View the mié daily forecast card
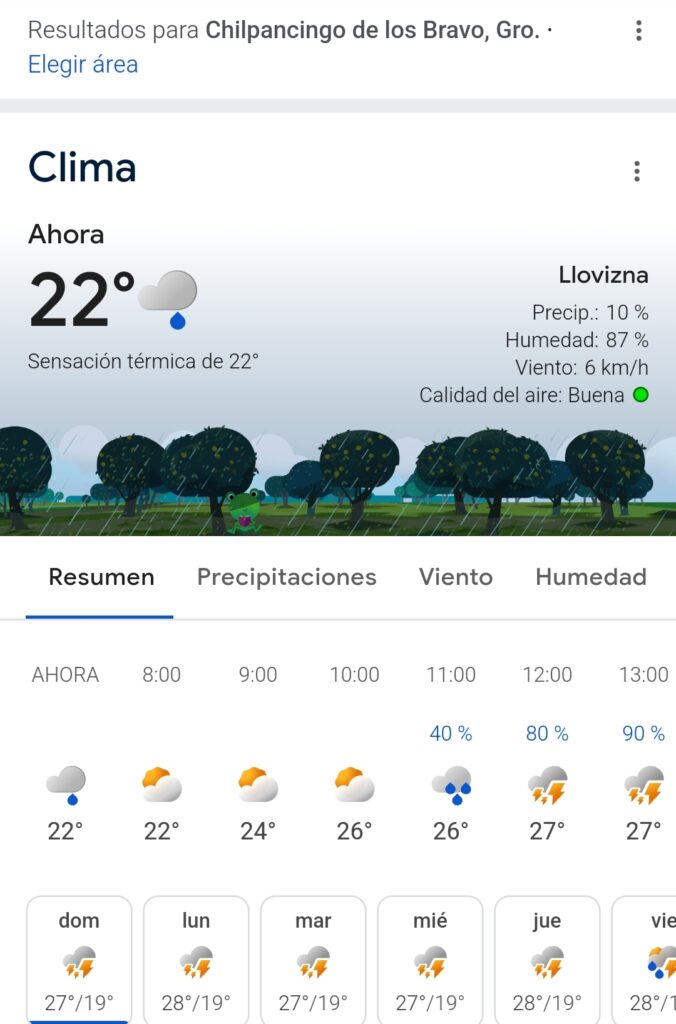Image resolution: width=676 pixels, height=1024 pixels. click(x=430, y=960)
